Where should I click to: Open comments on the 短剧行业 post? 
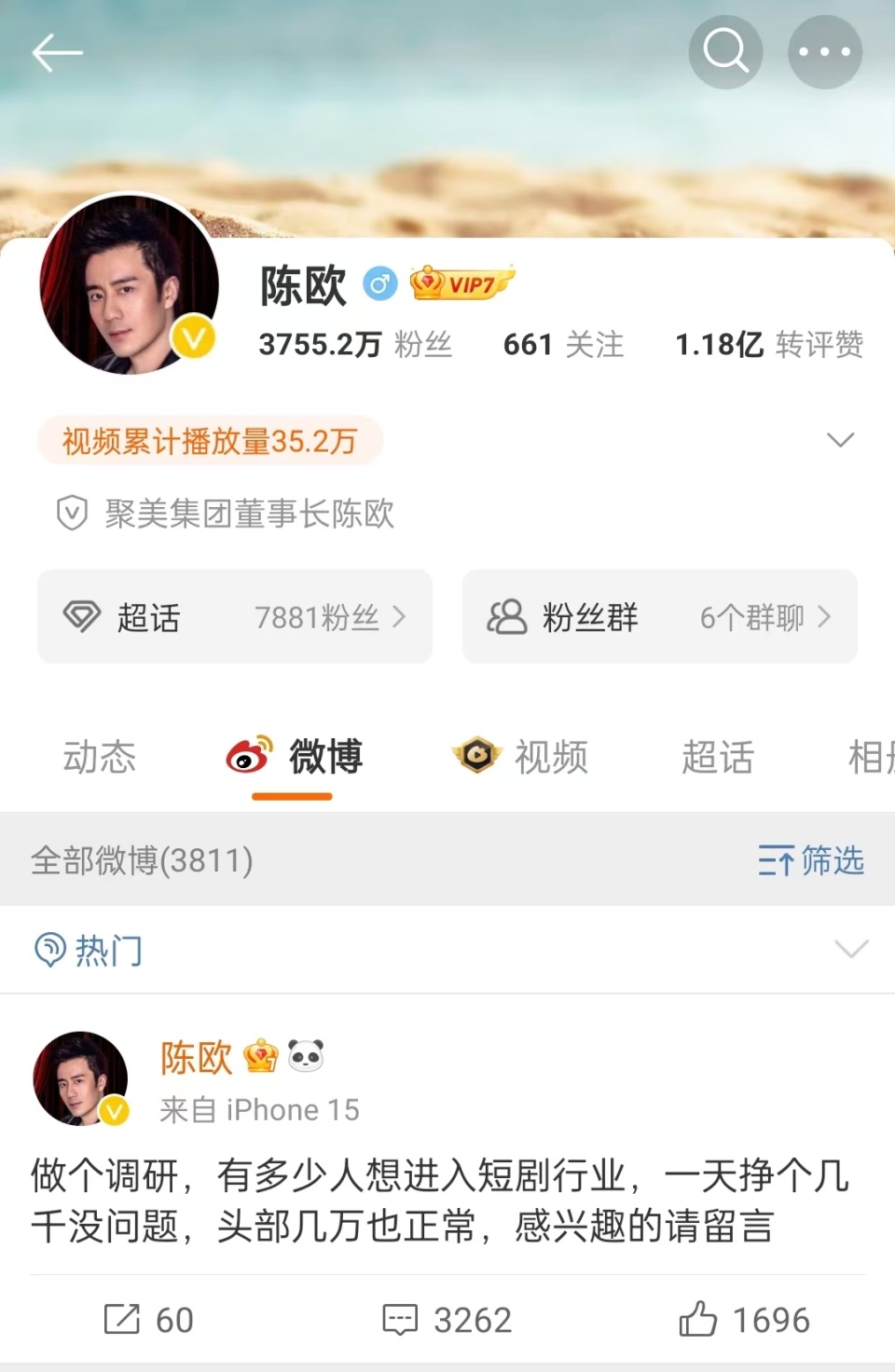[x=447, y=1320]
